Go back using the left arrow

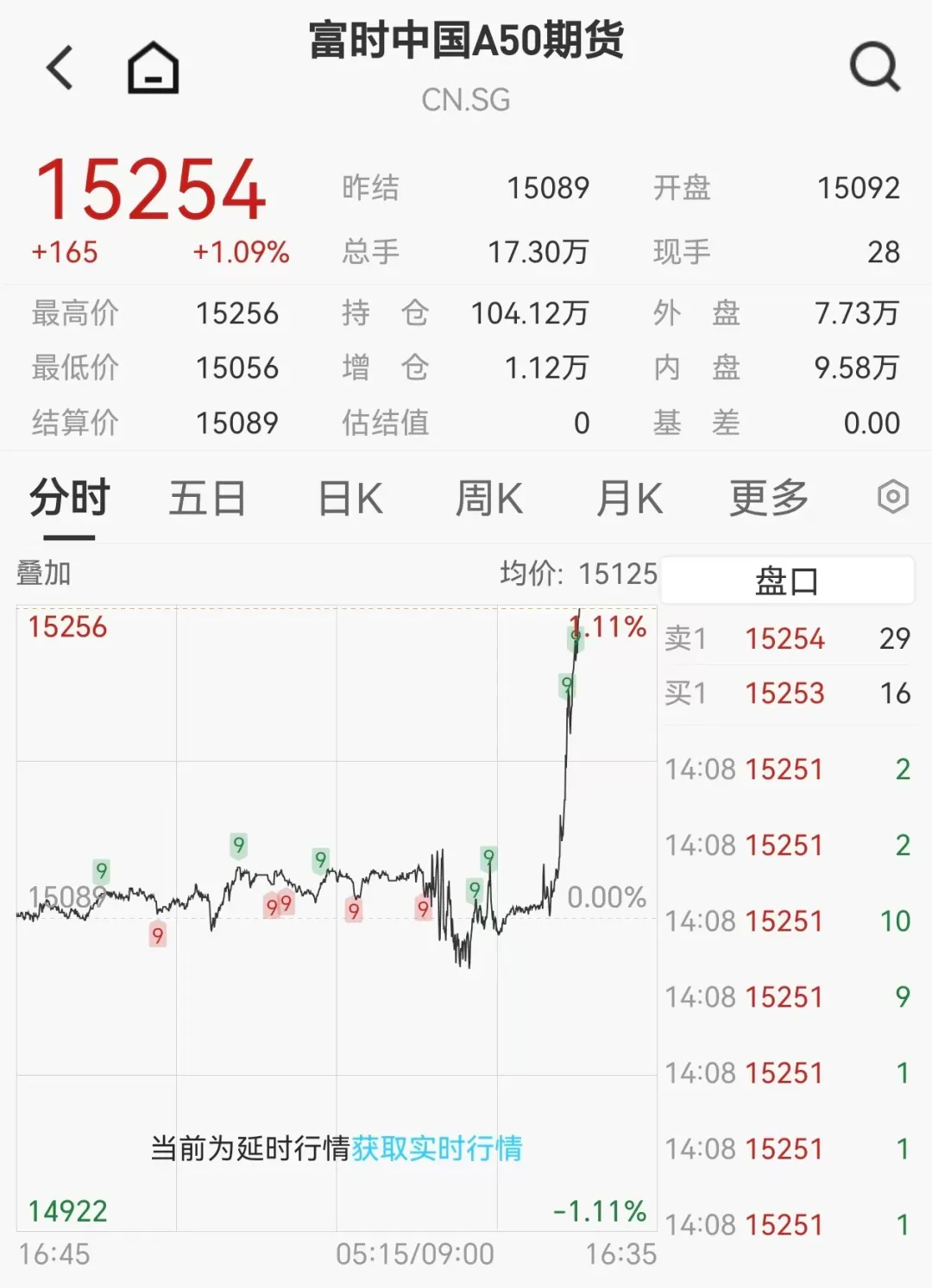click(x=60, y=68)
